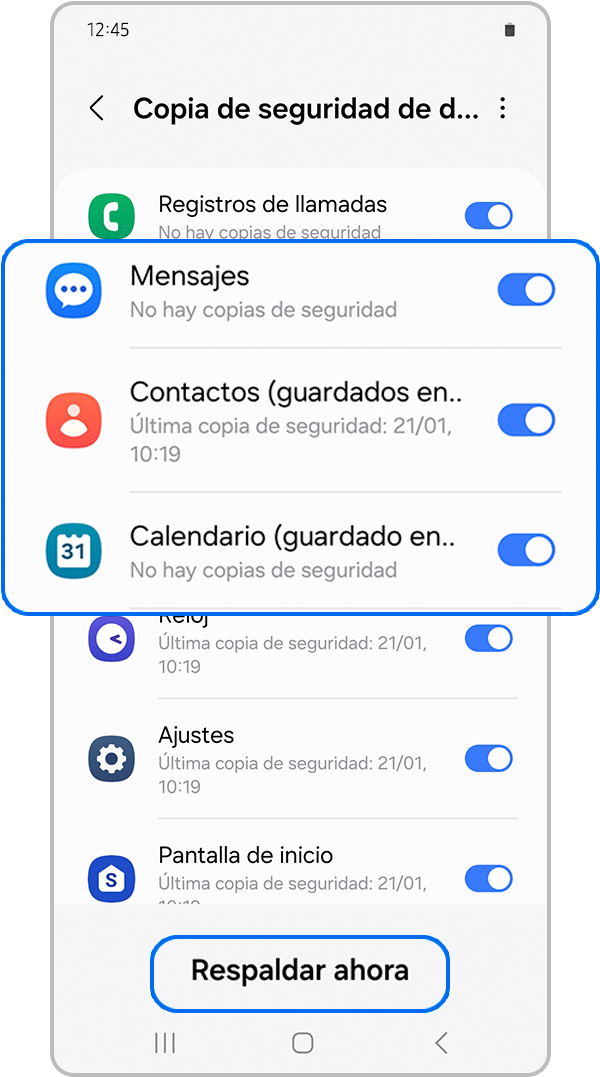Tap Respaldar ahora to start backup
The width and height of the screenshot is (600, 1077).
click(300, 971)
